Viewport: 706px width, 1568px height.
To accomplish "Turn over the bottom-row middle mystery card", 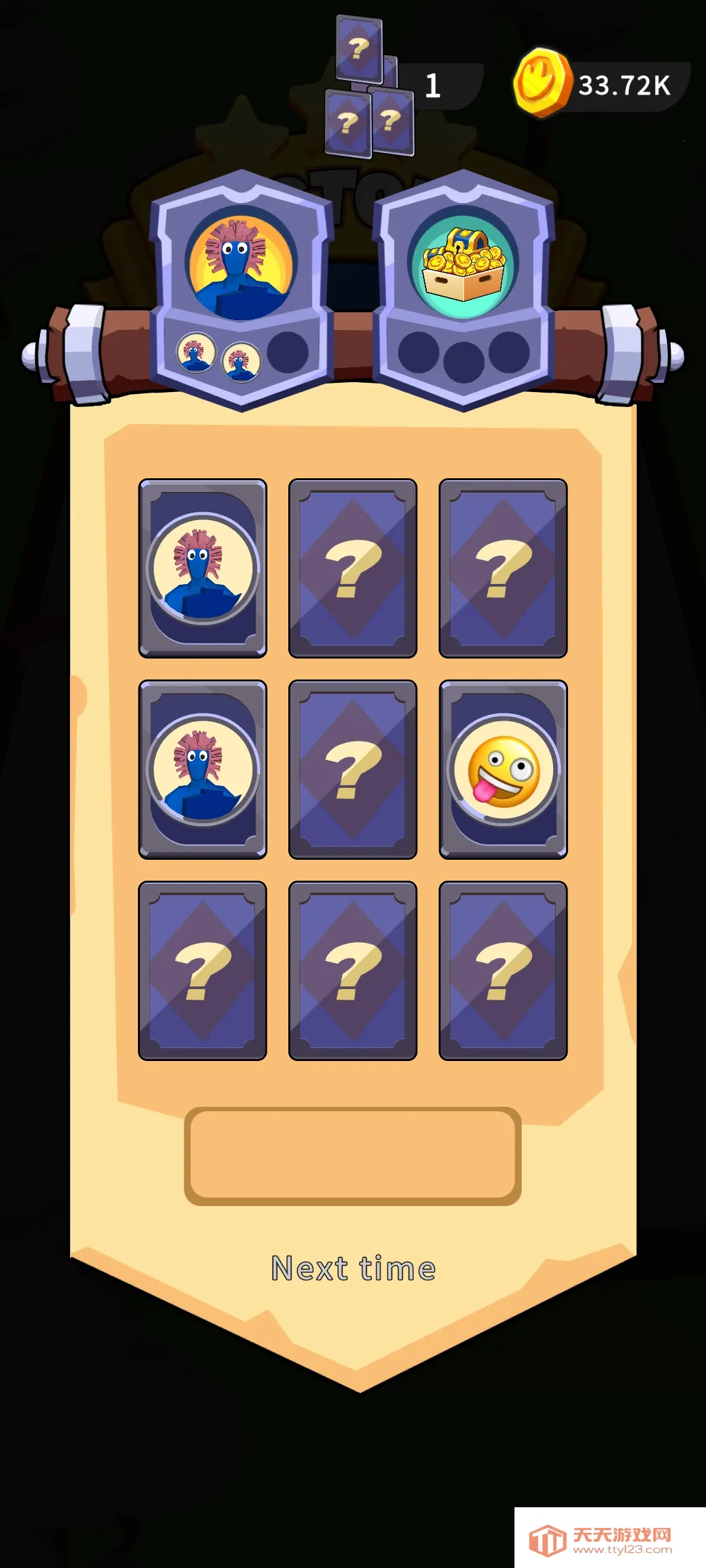I will [x=353, y=970].
